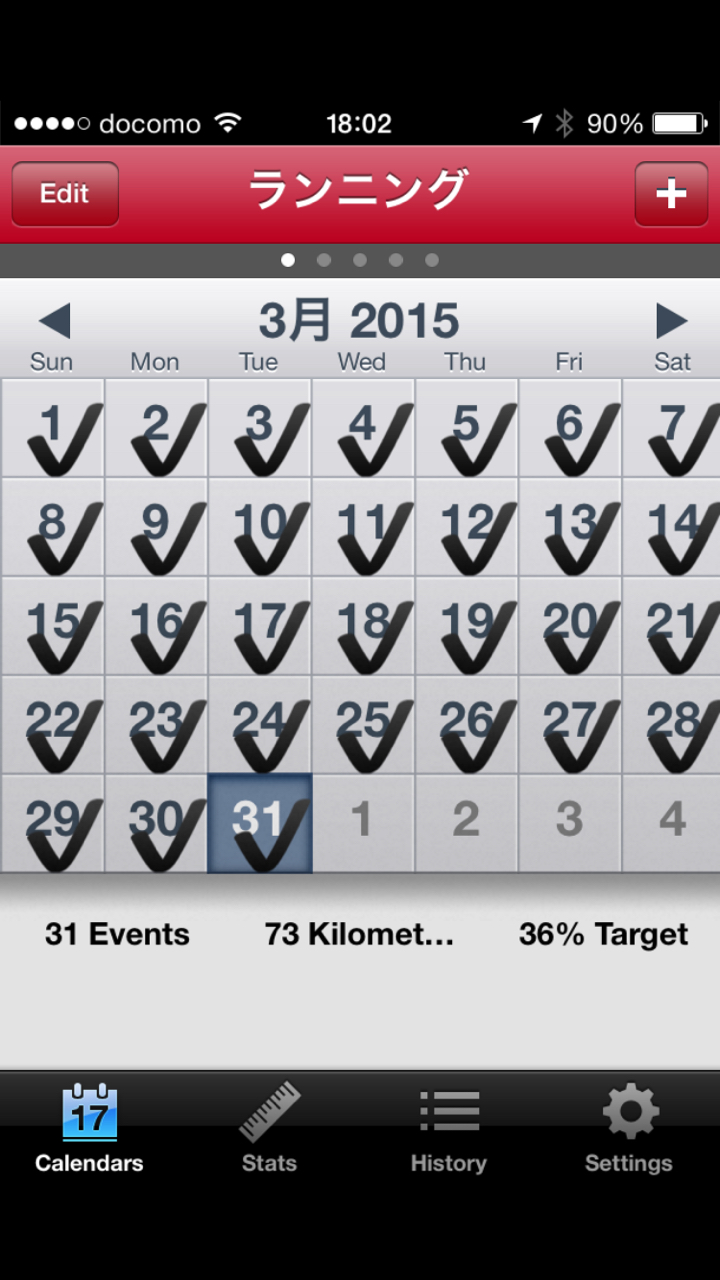Select March 7 in the calendar
Image resolution: width=720 pixels, height=1280 pixels.
tap(672, 428)
